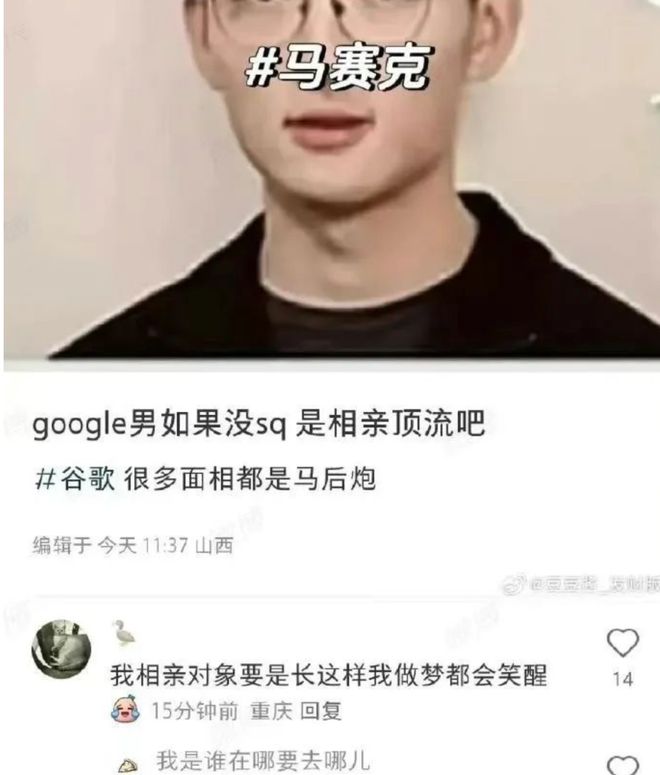Reply to the comment from 重庆
The height and width of the screenshot is (775, 660).
click(322, 712)
